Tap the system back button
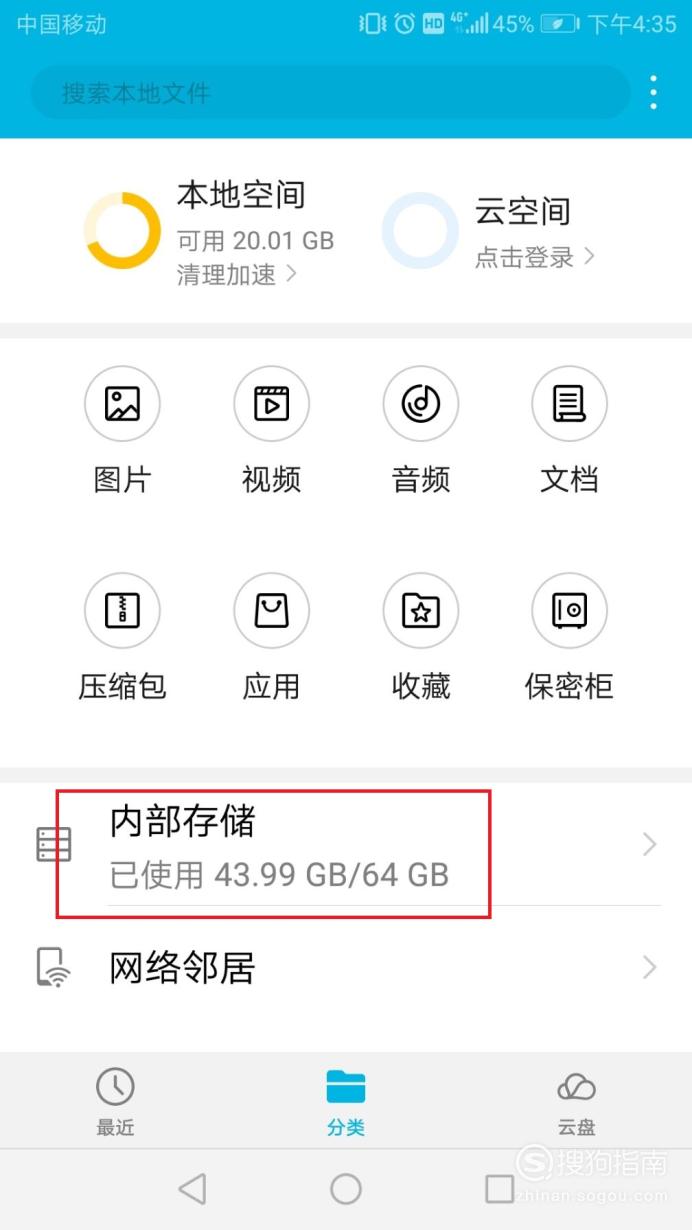Screen dimensions: 692x1230 point(192,1189)
